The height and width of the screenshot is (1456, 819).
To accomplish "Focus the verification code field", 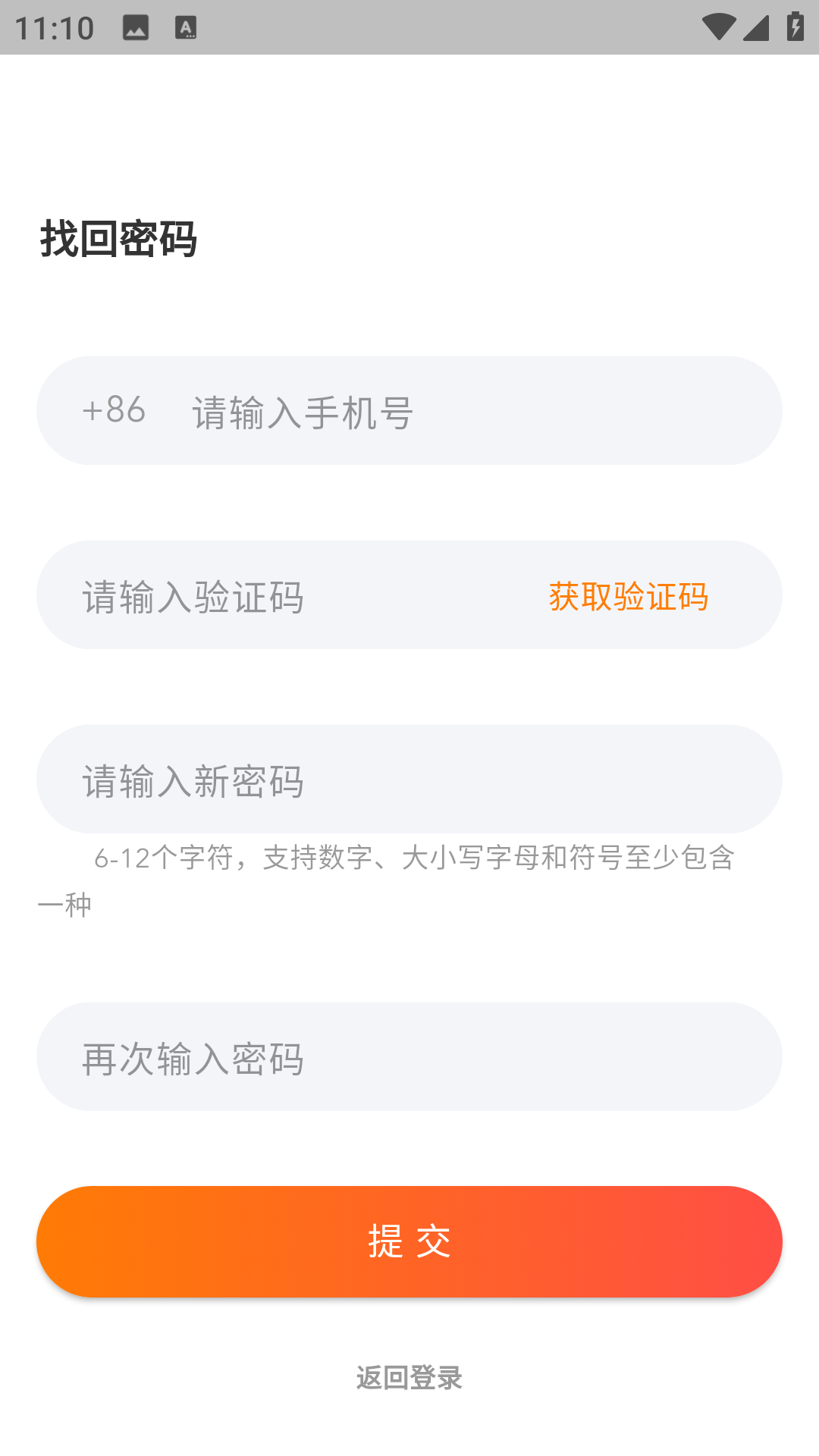I will pyautogui.click(x=288, y=596).
